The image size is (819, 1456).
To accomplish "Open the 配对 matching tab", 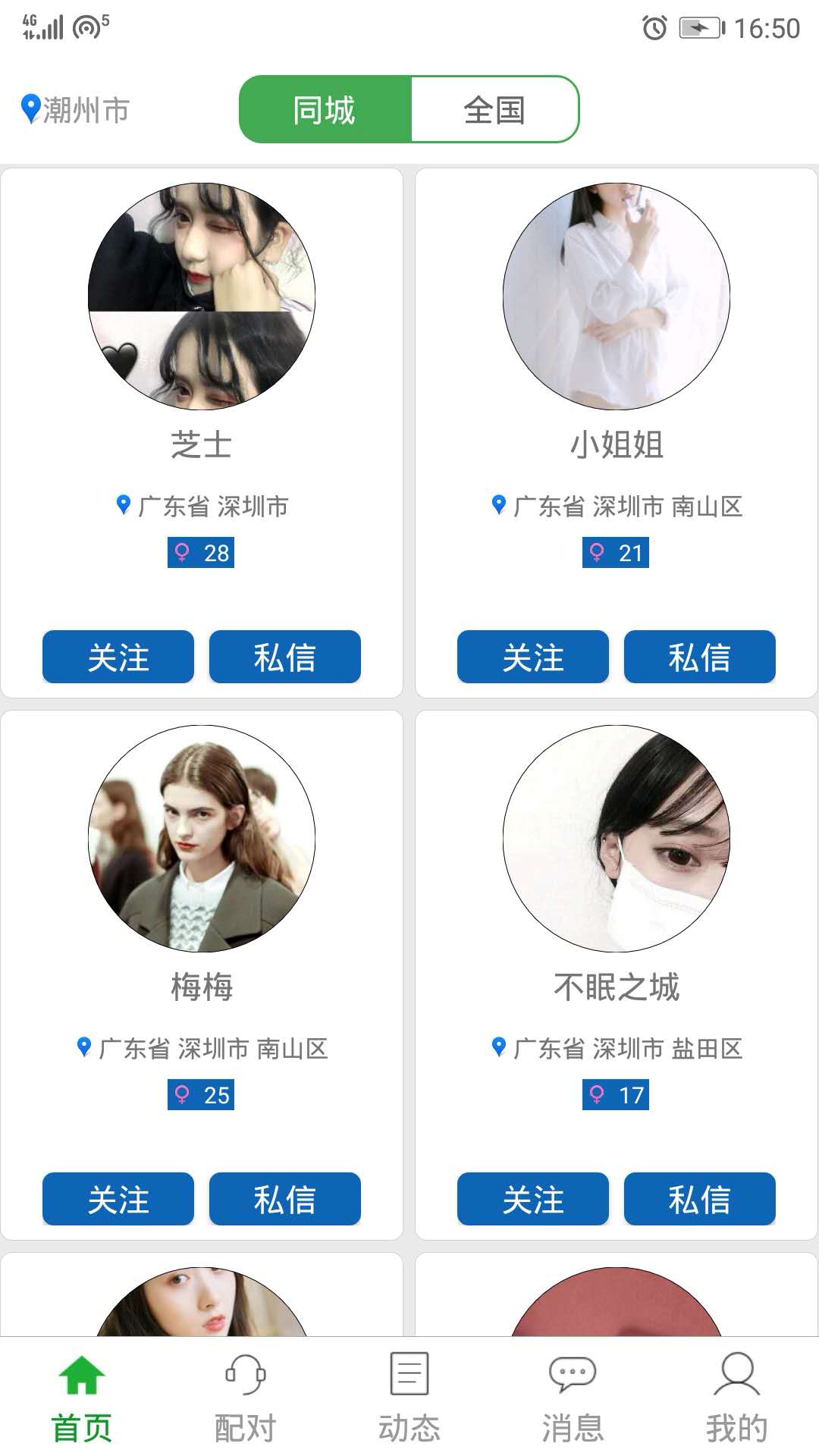I will (246, 1397).
